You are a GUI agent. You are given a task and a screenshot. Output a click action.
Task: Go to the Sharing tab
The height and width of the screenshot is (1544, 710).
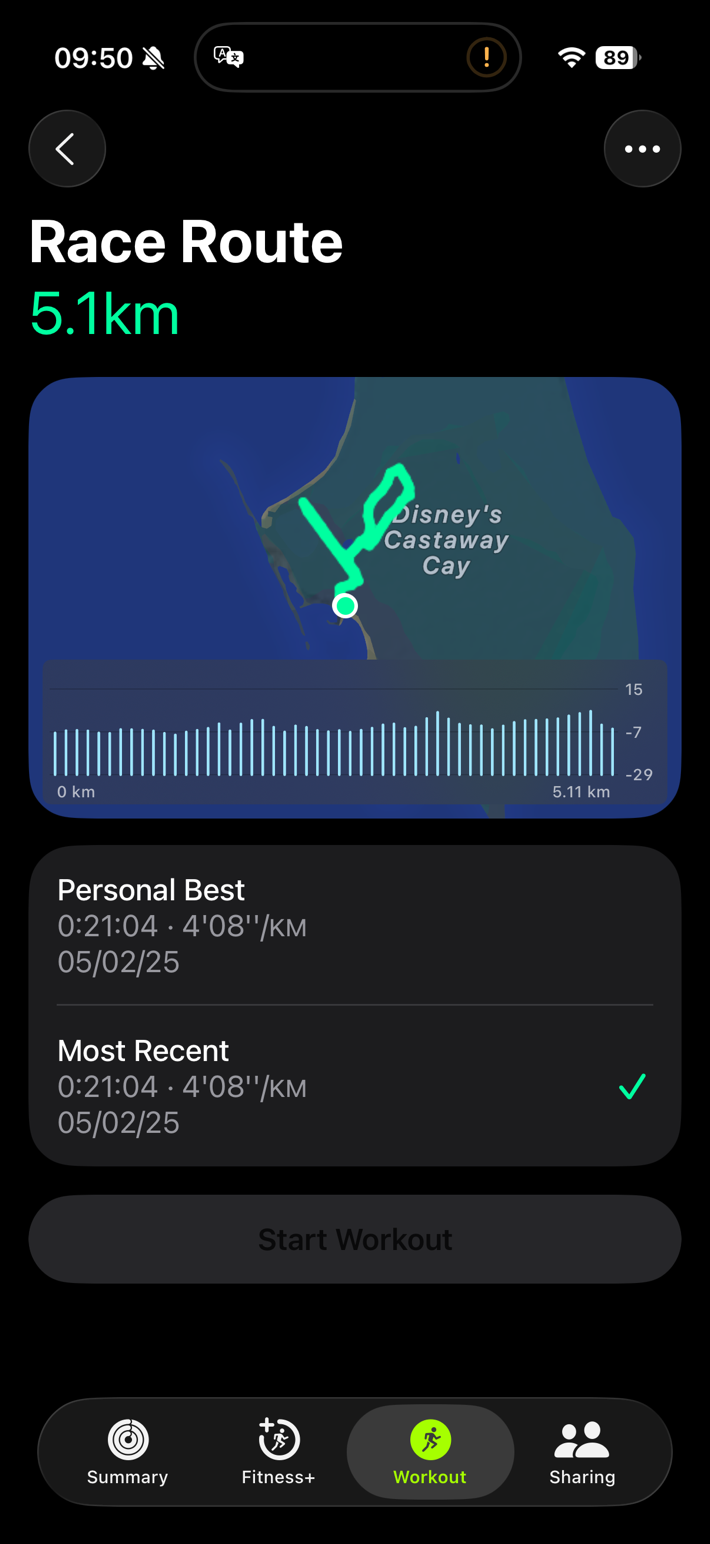[582, 1452]
